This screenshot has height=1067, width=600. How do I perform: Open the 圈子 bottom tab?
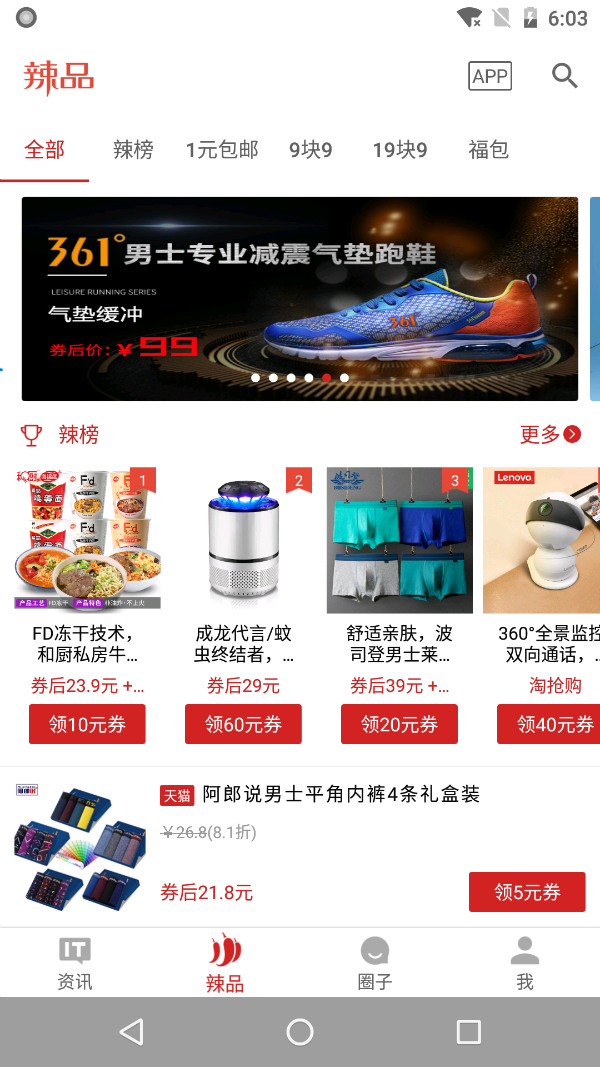(375, 963)
